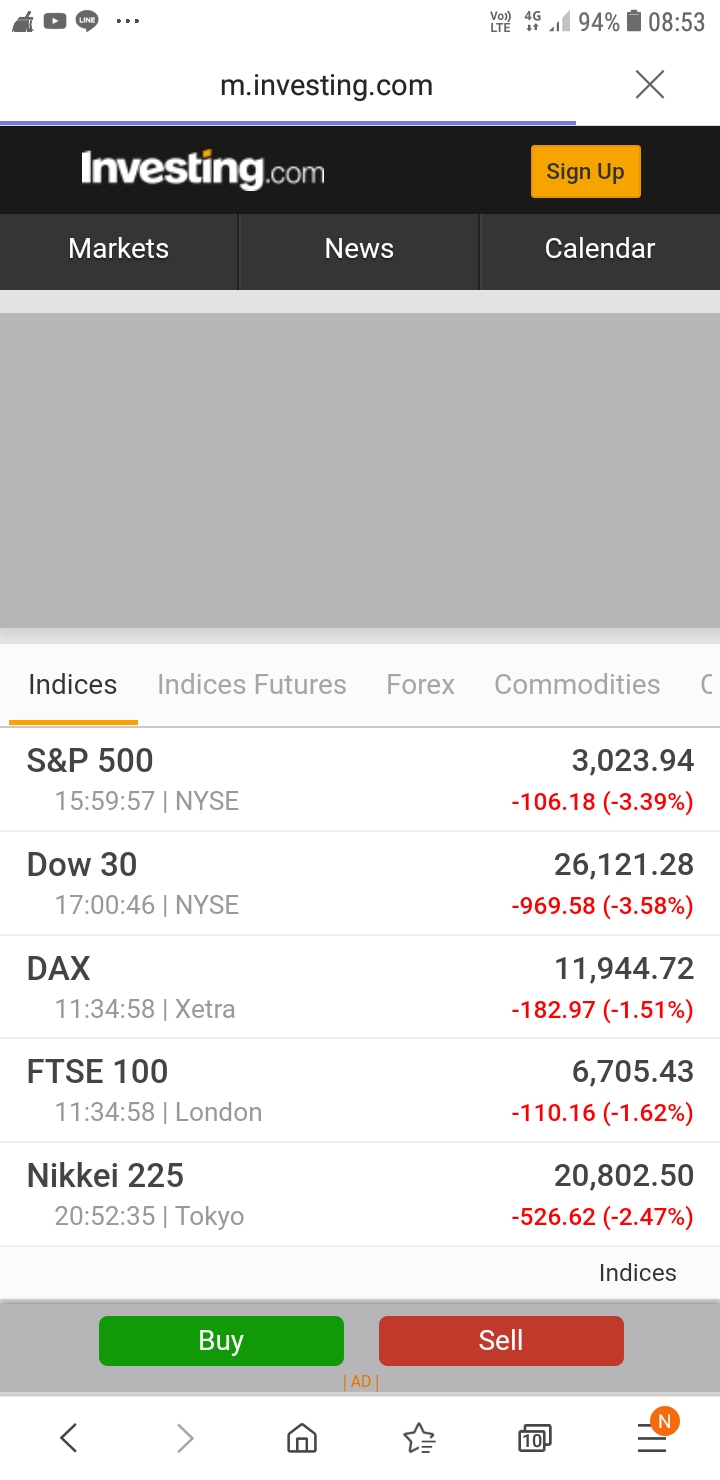720x1480 pixels.
Task: Close the browser tab with X
Action: pos(650,86)
